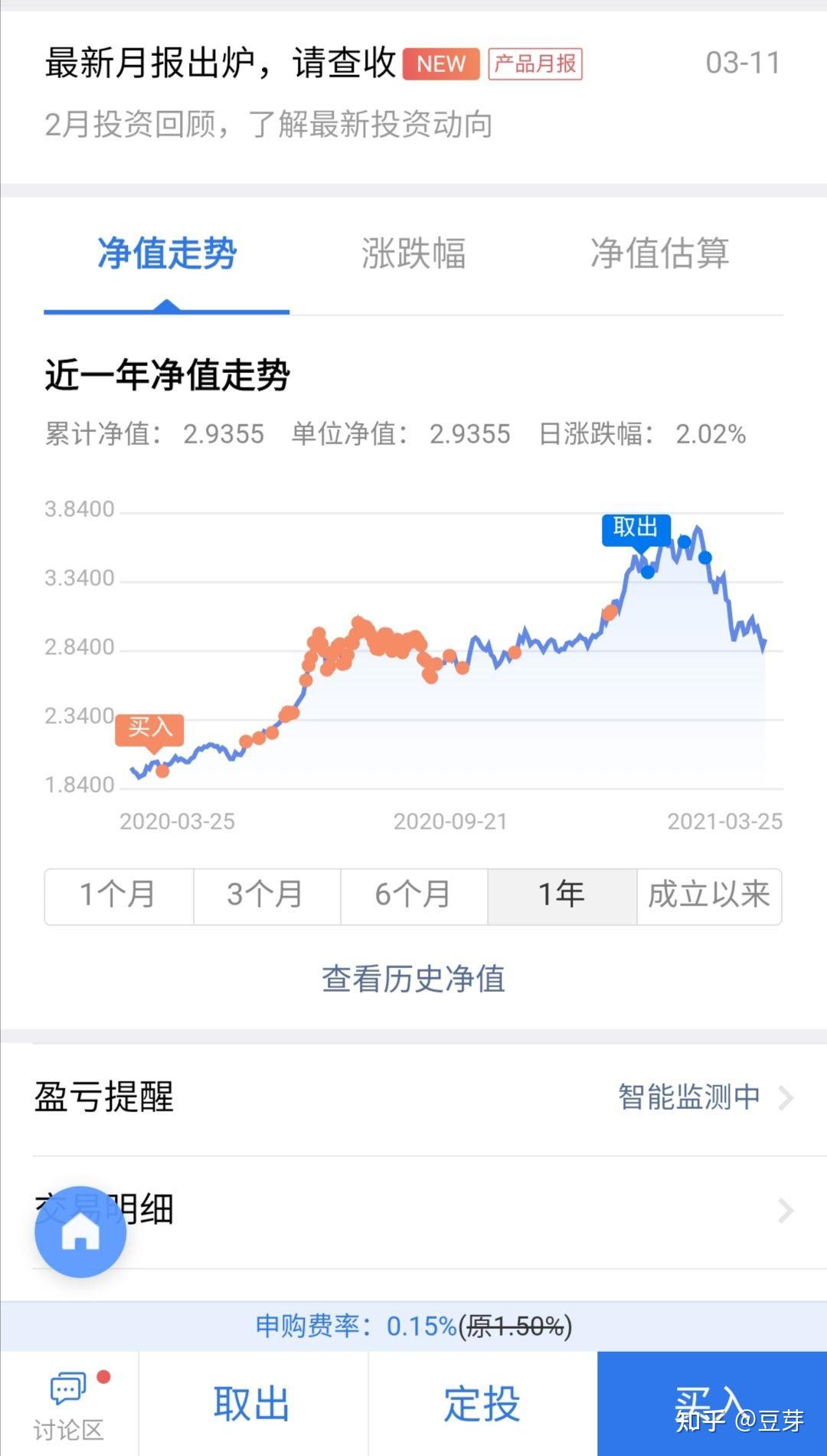Tap the floating home button

pos(80,1232)
